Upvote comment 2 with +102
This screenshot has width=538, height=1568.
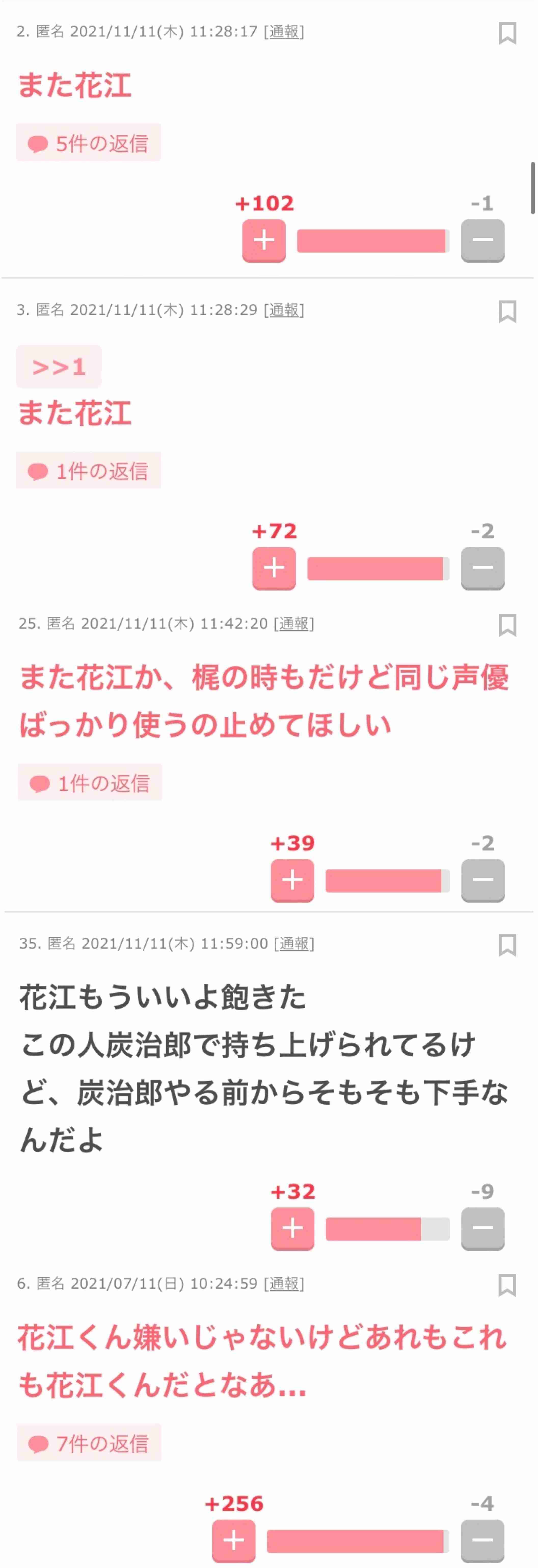[263, 240]
